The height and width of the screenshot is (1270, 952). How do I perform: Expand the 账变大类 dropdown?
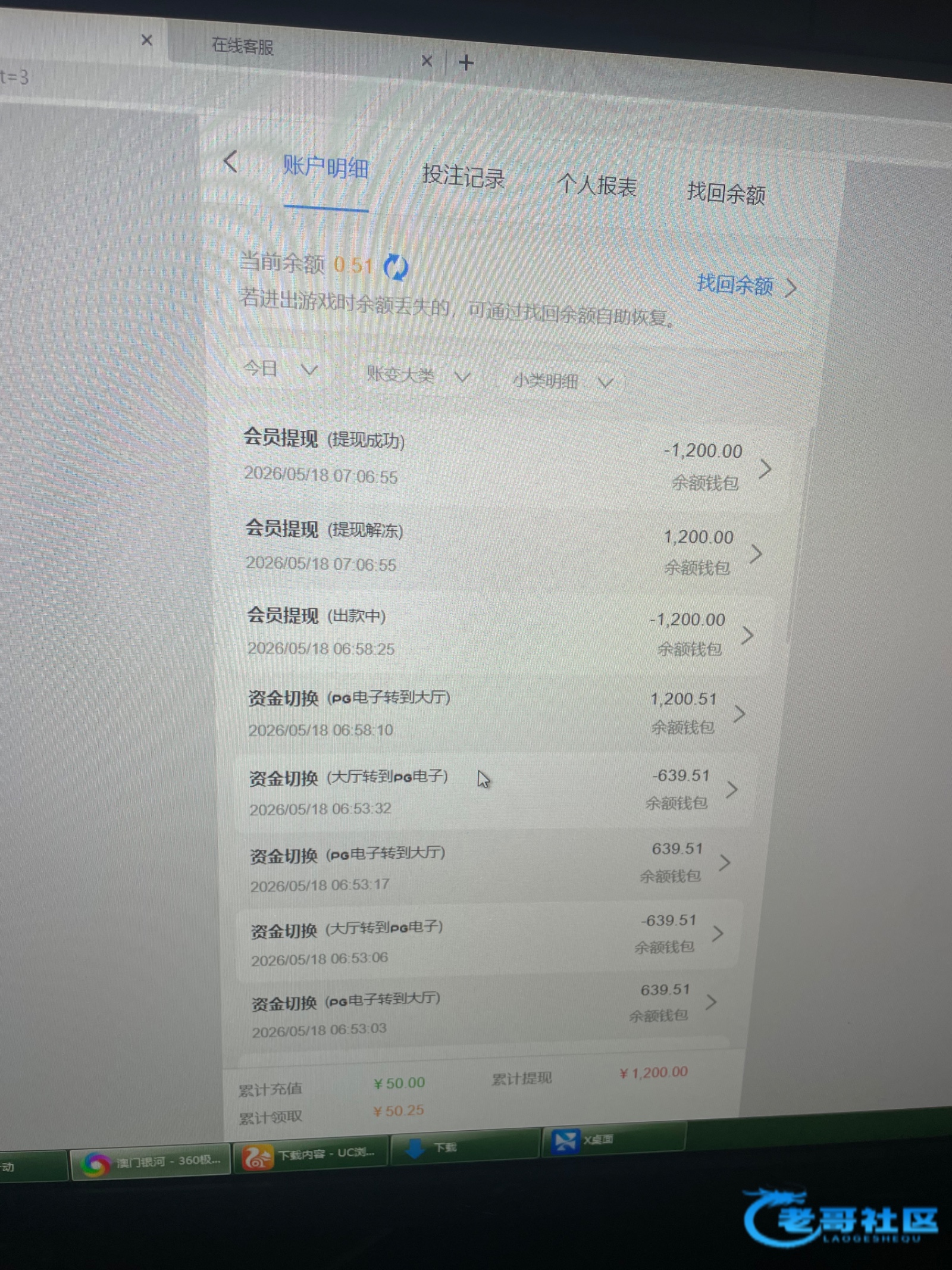(418, 376)
